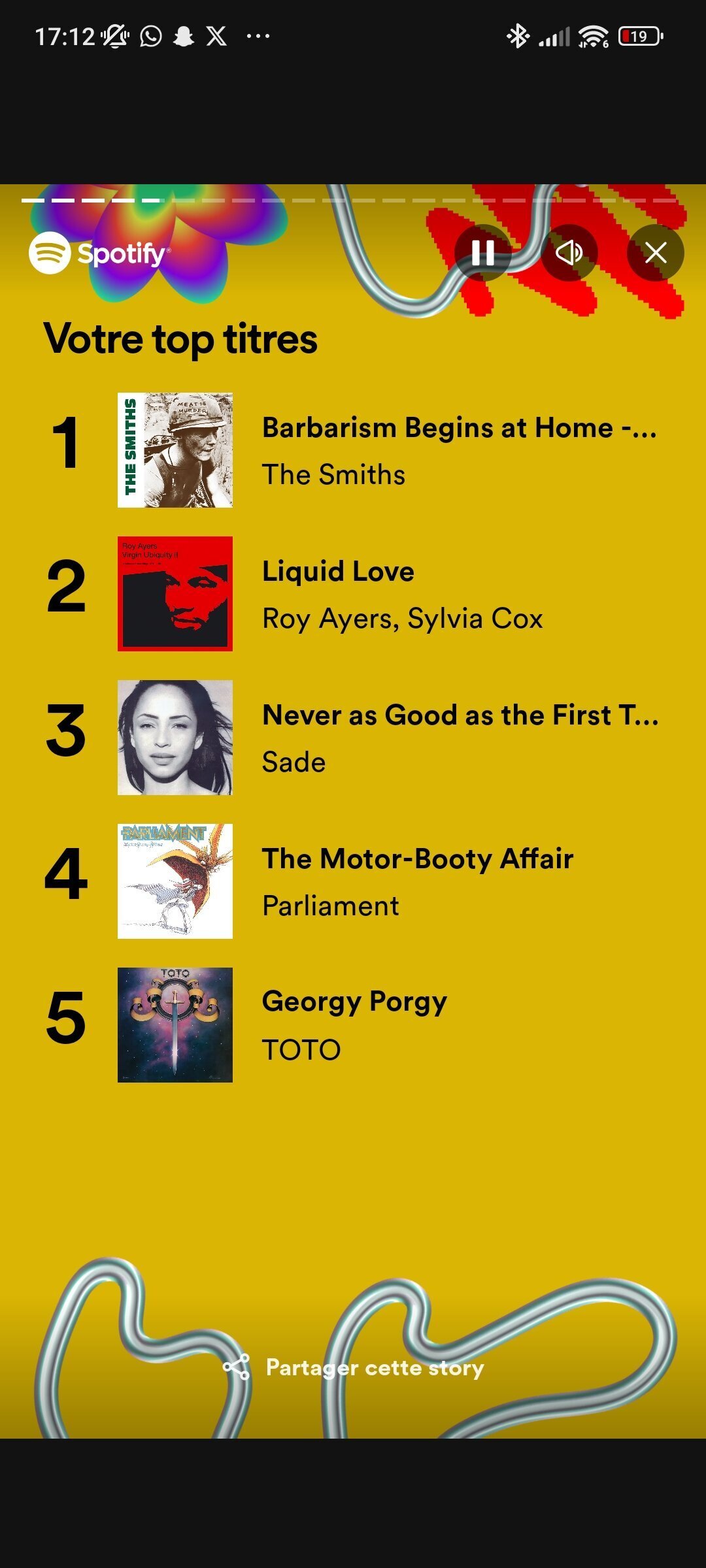Share this story via Partager cette story

[354, 1367]
